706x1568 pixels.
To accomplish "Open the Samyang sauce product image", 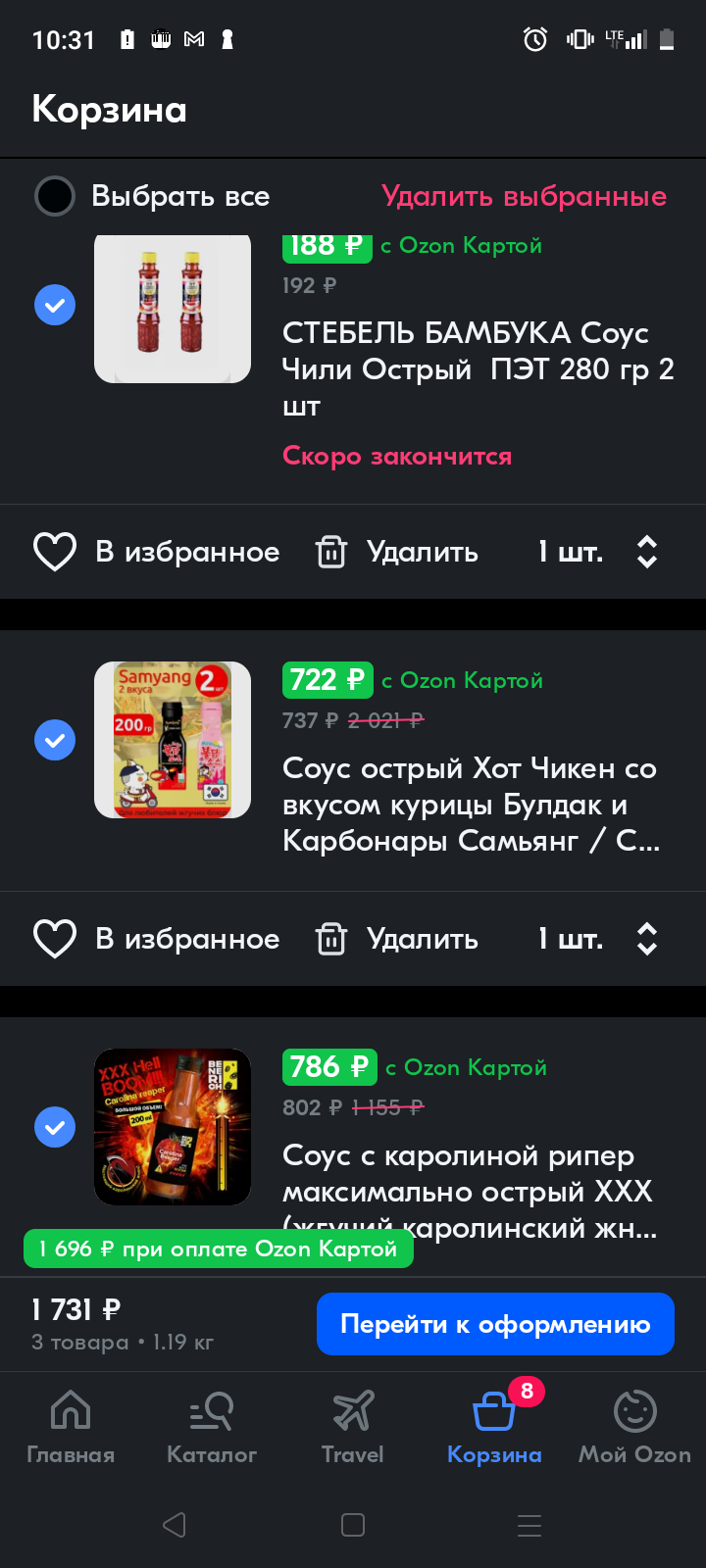I will point(173,740).
